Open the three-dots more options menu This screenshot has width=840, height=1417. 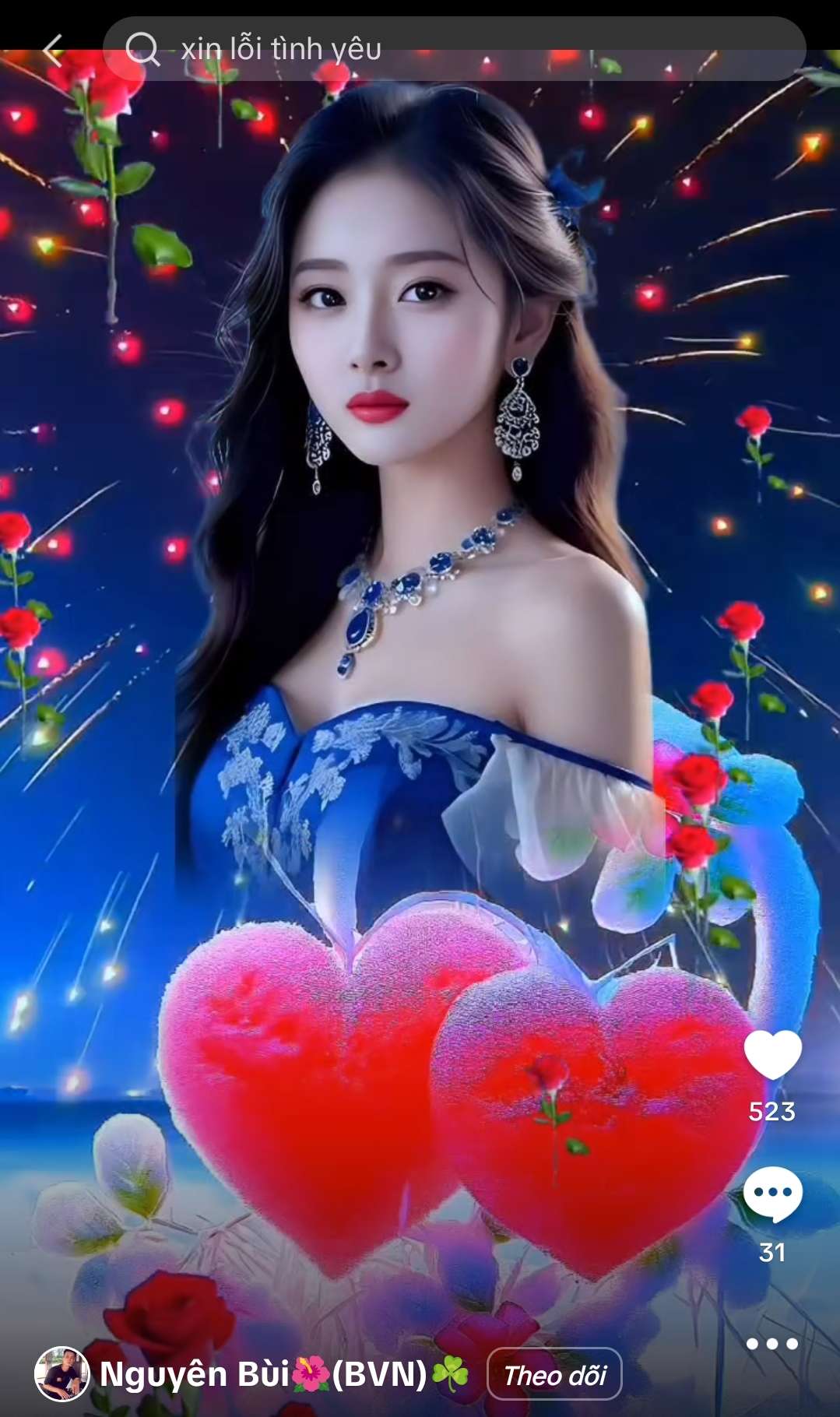pos(771,1343)
